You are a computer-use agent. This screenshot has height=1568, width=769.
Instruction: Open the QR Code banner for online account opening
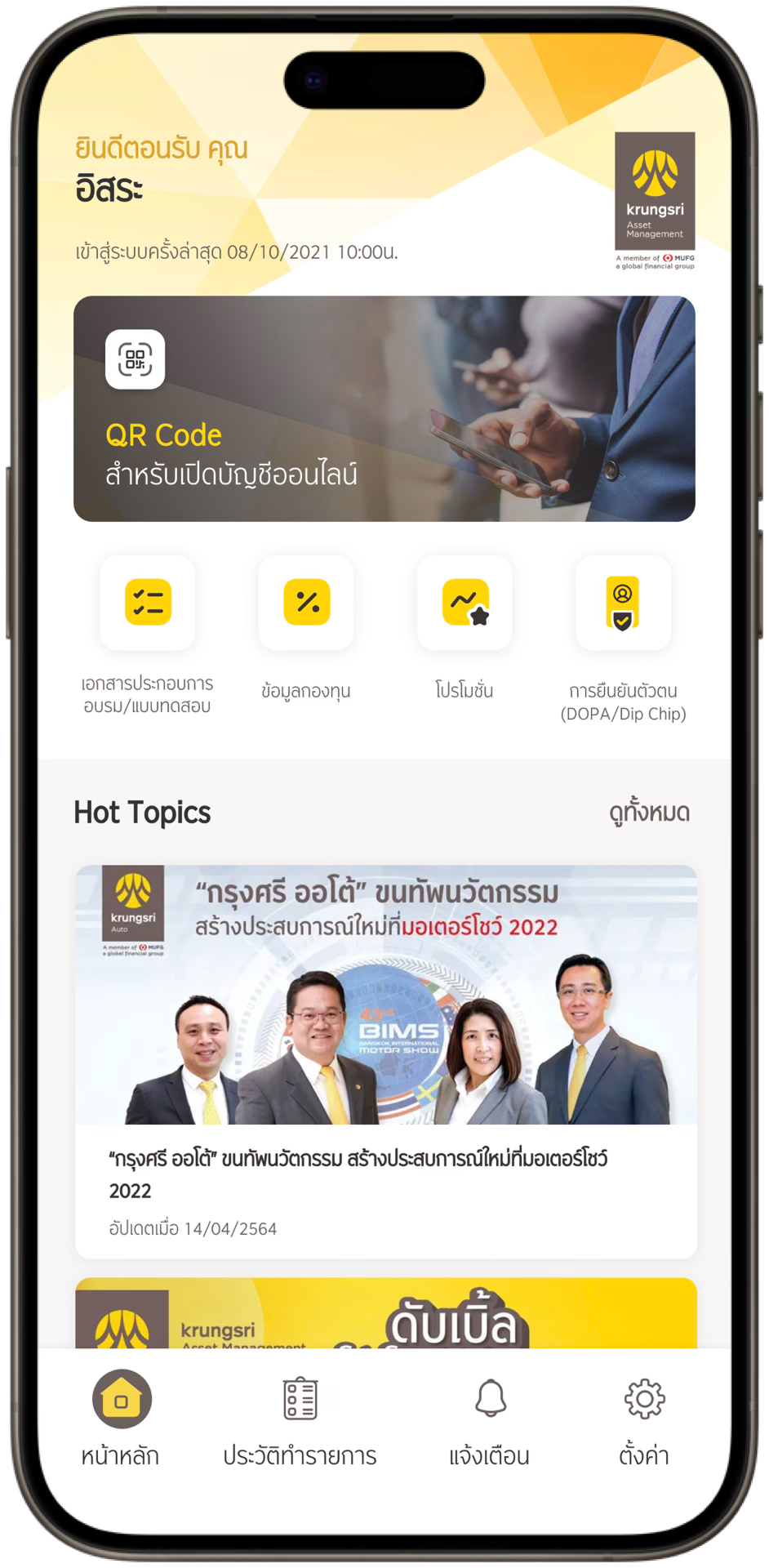(x=384, y=408)
